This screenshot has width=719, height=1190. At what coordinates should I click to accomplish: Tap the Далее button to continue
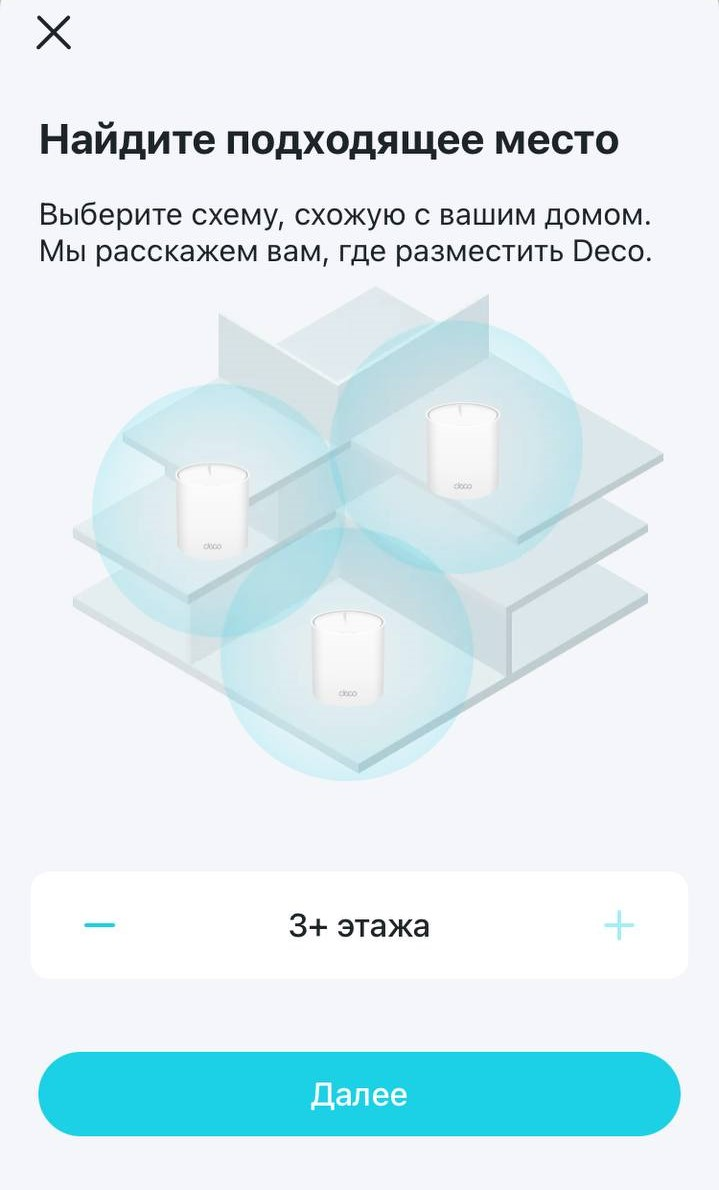[359, 1094]
